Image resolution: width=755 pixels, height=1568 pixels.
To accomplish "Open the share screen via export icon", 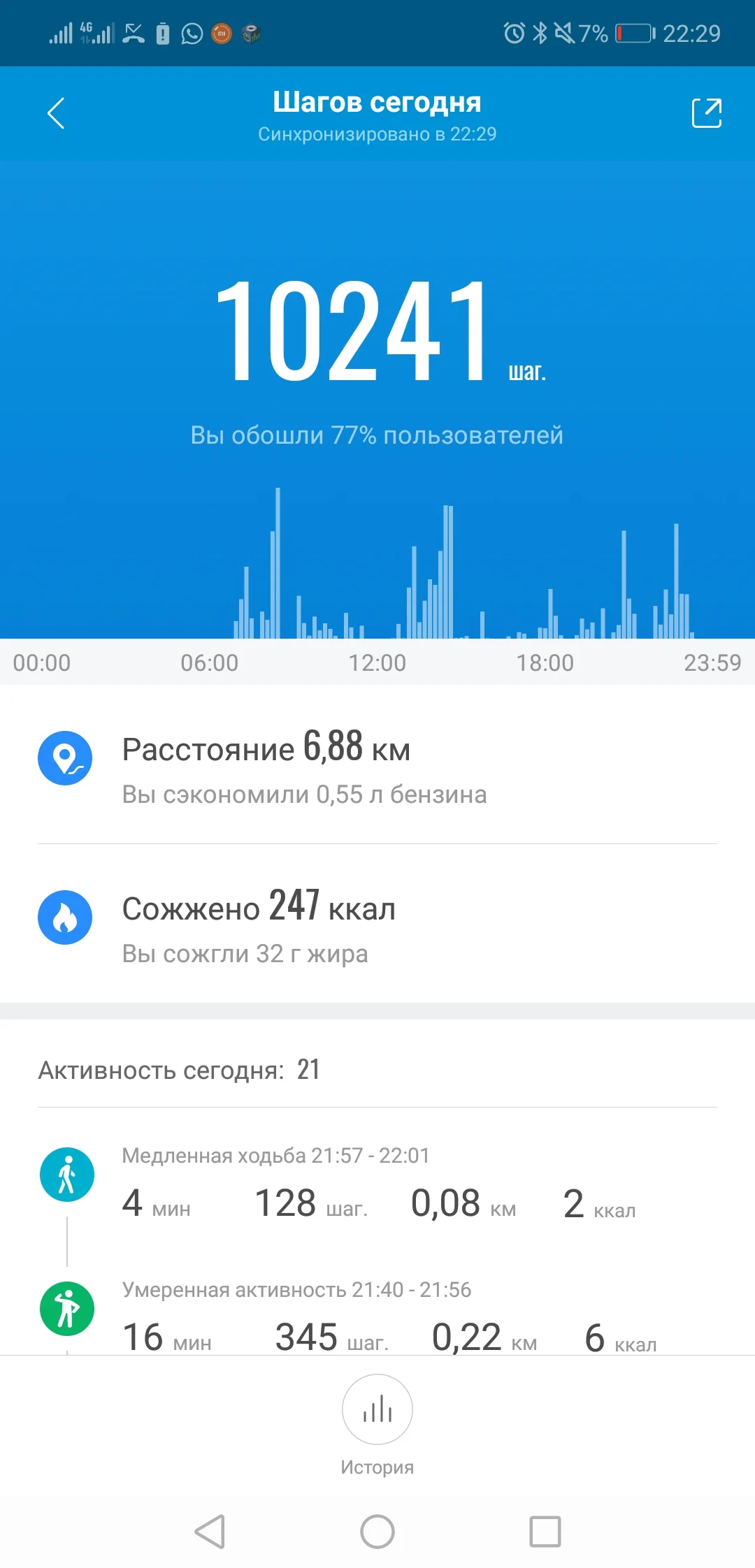I will pos(707,113).
